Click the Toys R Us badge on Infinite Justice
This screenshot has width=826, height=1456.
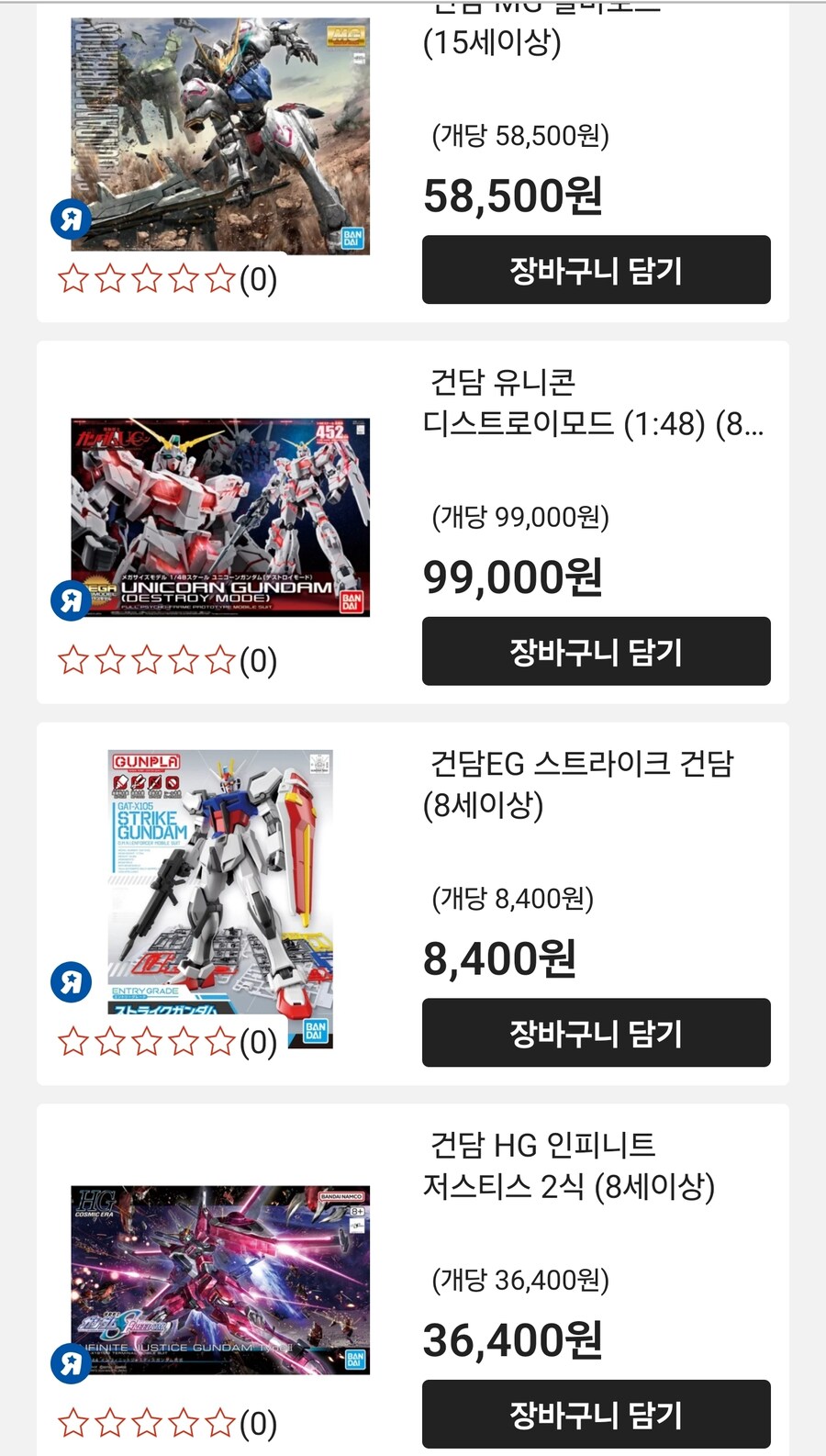71,1363
